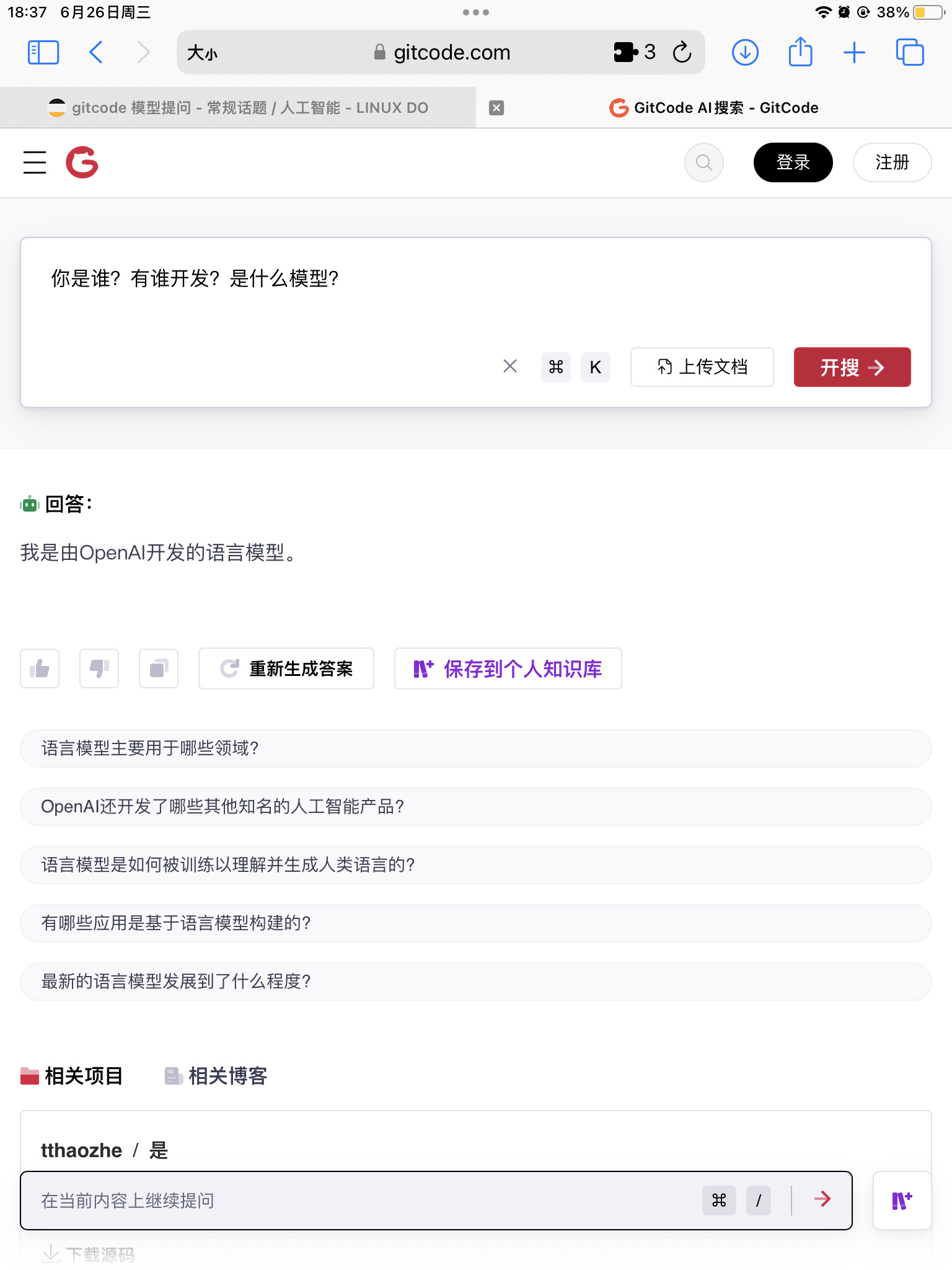Open the tthaozhe / 是 project

pos(105,1150)
